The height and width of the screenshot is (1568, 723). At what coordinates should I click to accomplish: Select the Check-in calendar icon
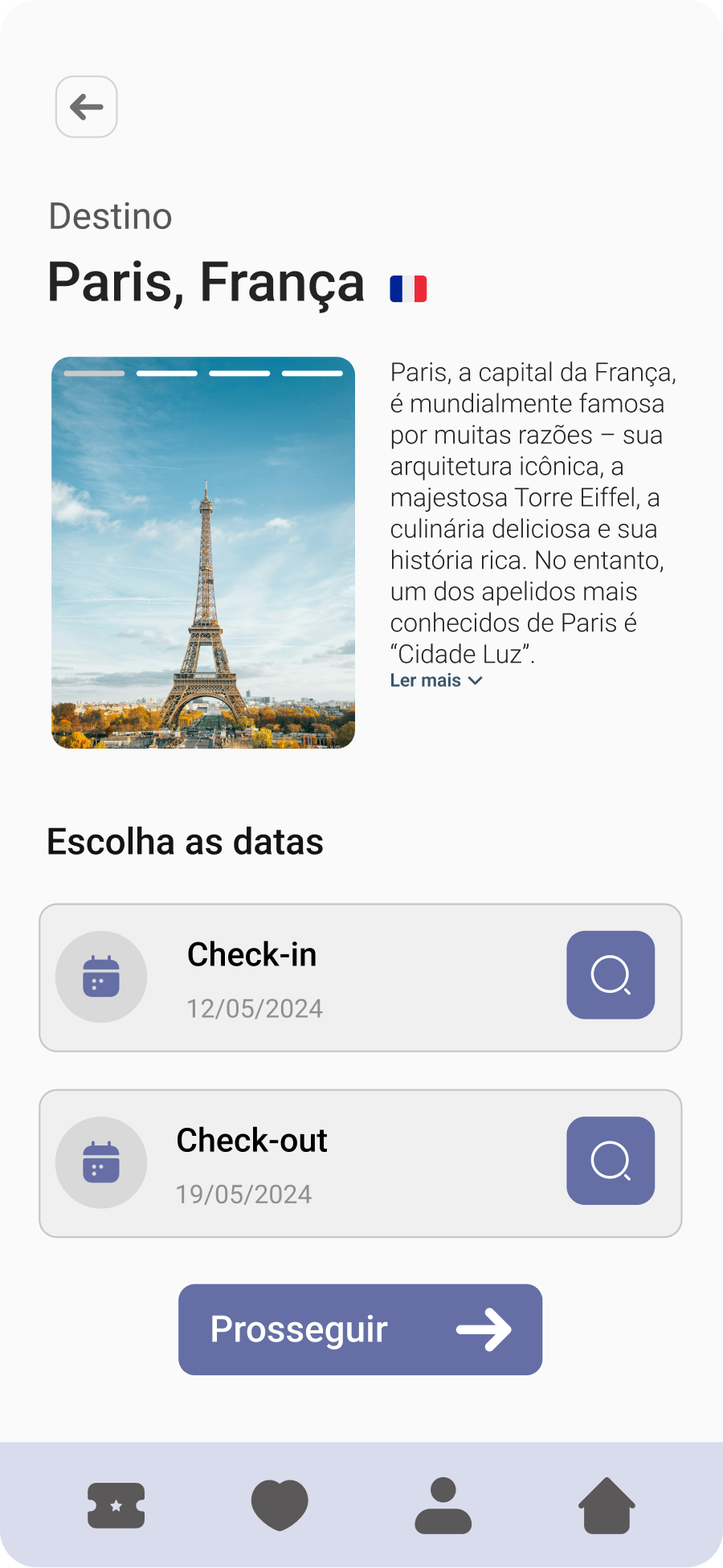pos(100,976)
